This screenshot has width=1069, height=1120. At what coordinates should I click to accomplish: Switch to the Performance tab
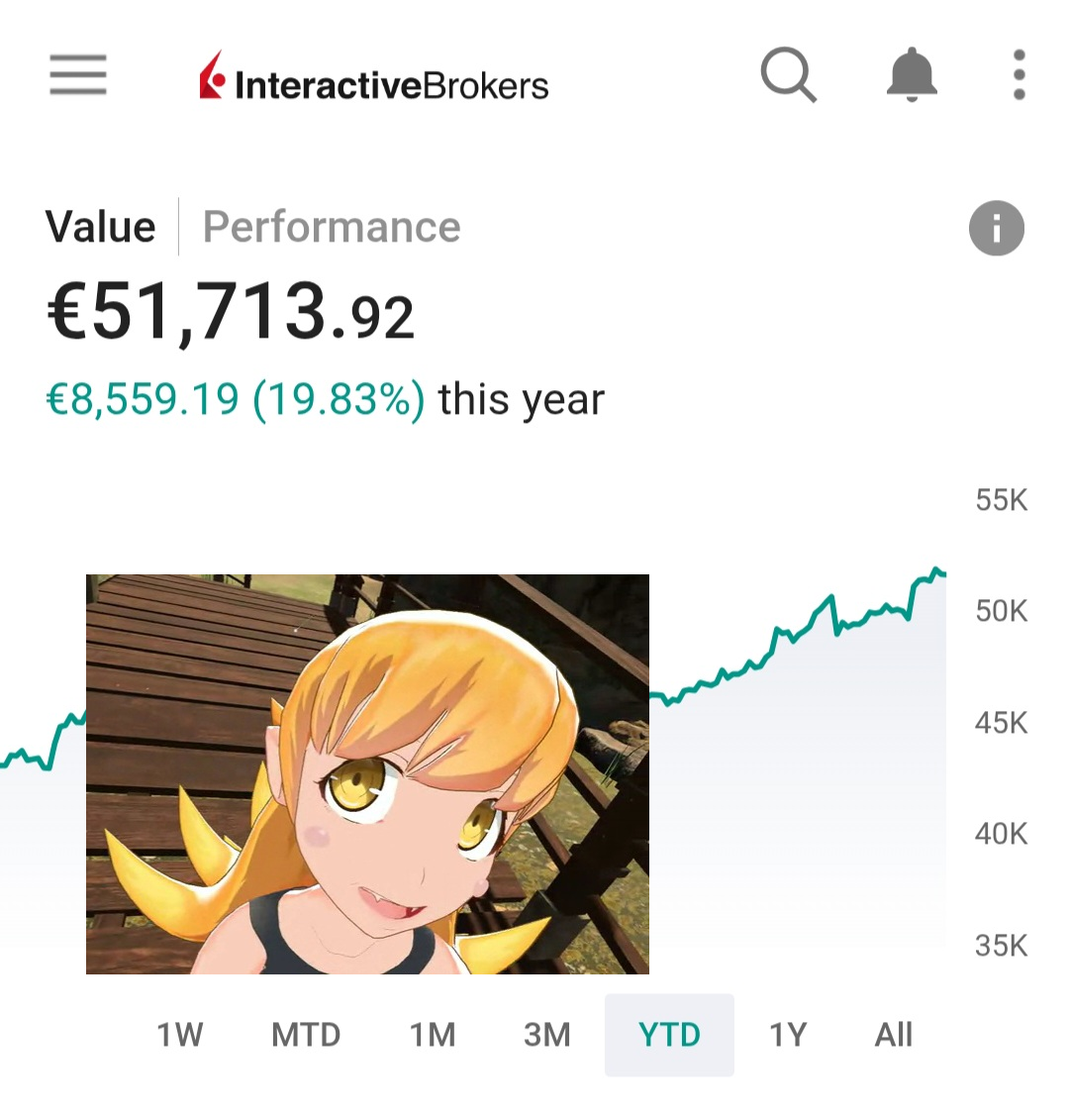coord(332,227)
